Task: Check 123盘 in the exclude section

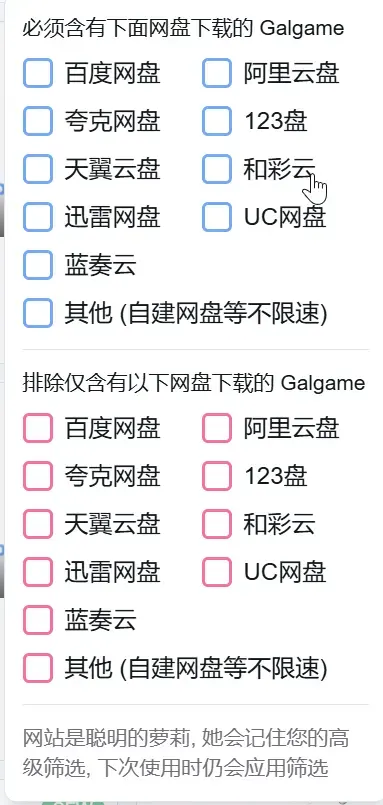Action: point(217,476)
